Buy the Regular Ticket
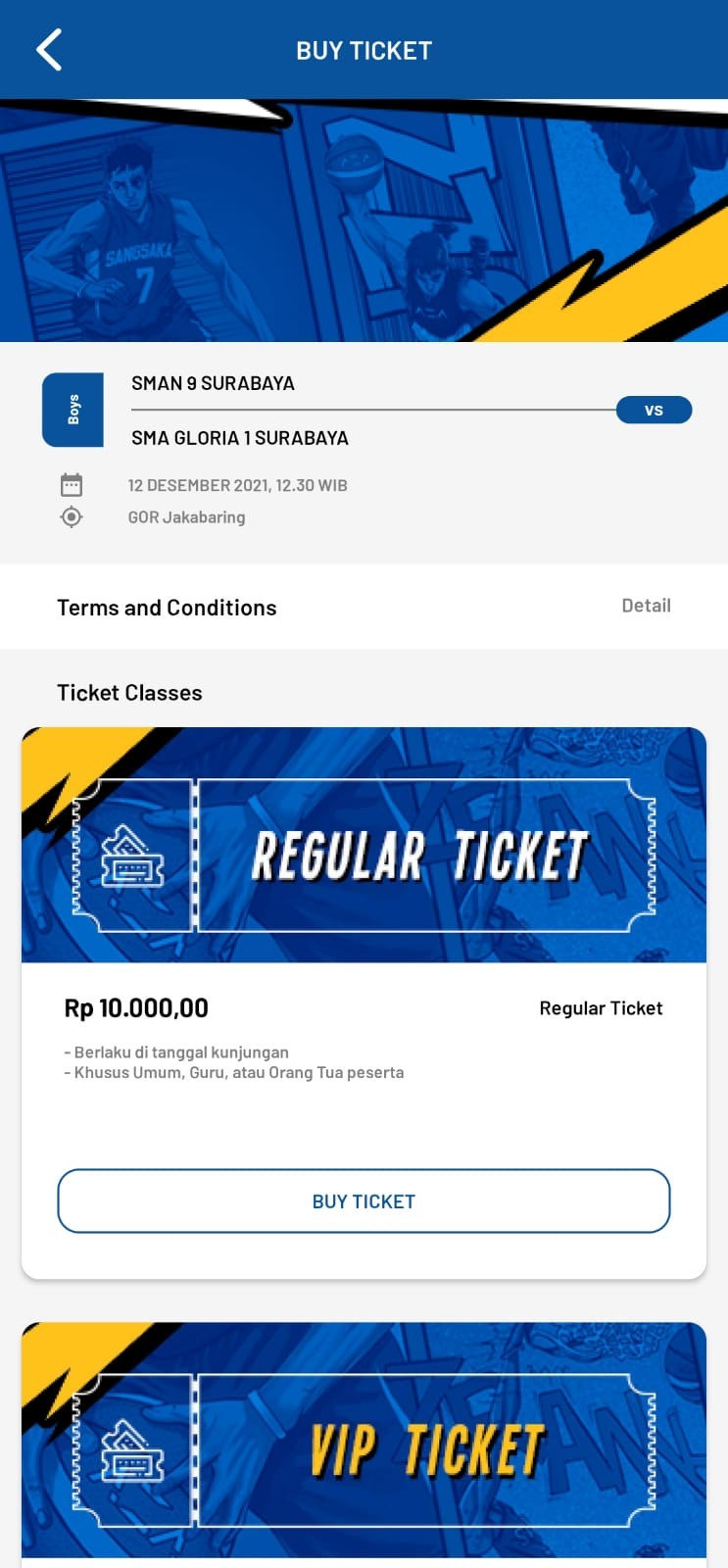Screen dimensions: 728x1568 pos(364,1200)
